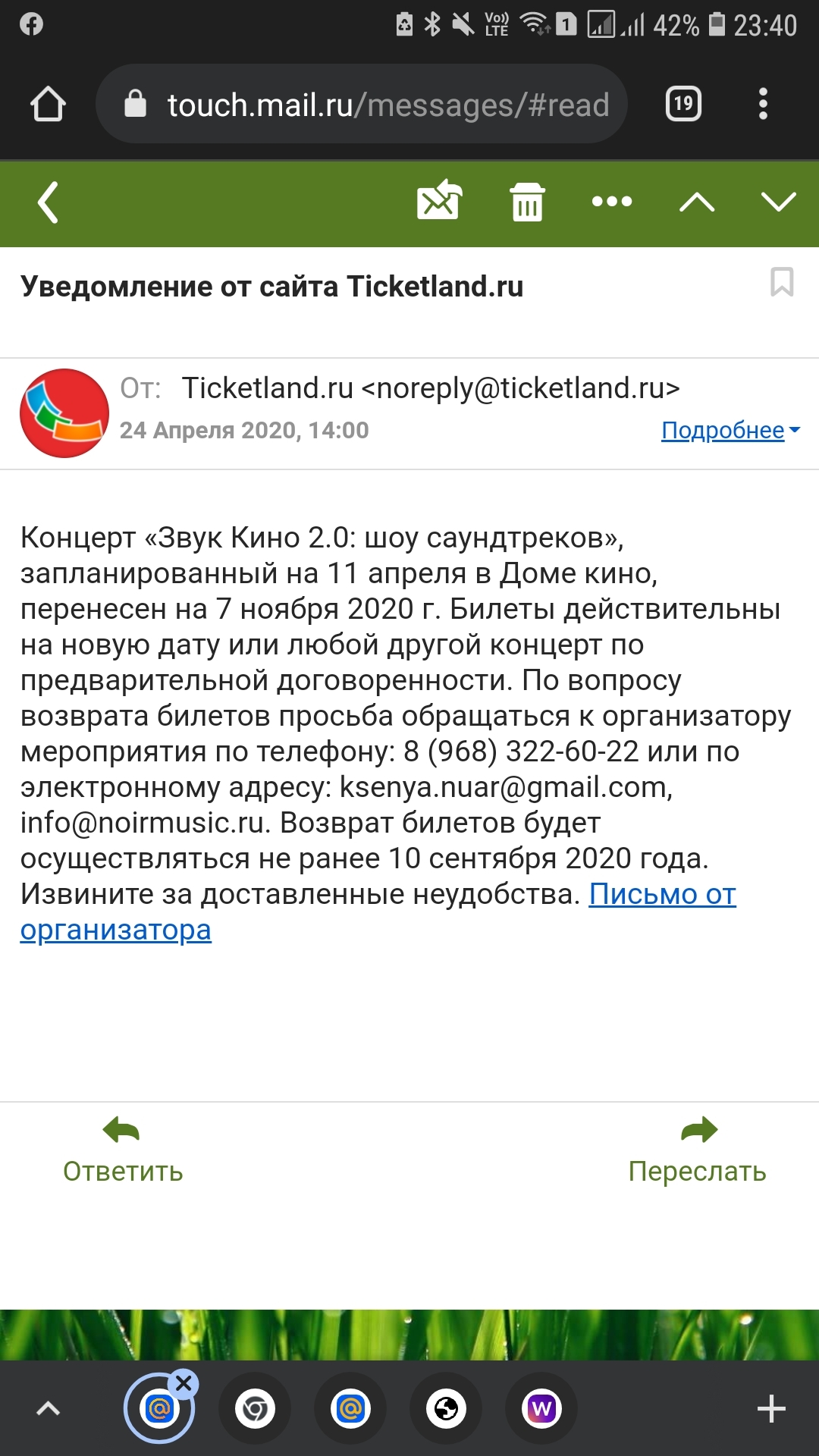Close the current Mail.ru tab

point(184,1384)
